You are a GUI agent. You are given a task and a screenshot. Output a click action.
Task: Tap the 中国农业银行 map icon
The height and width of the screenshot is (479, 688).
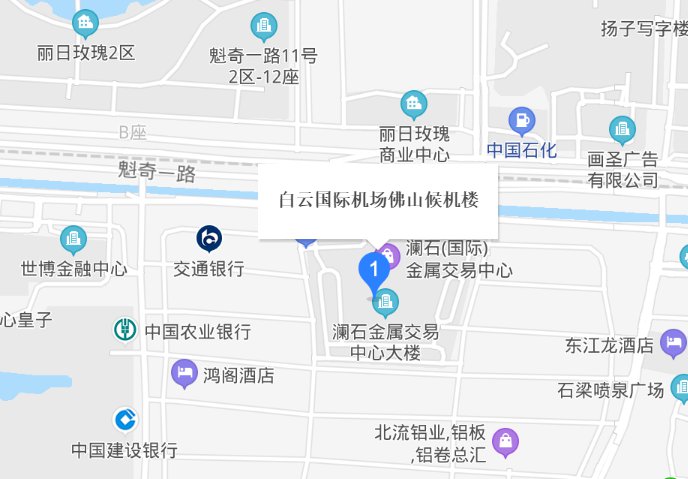[x=124, y=330]
